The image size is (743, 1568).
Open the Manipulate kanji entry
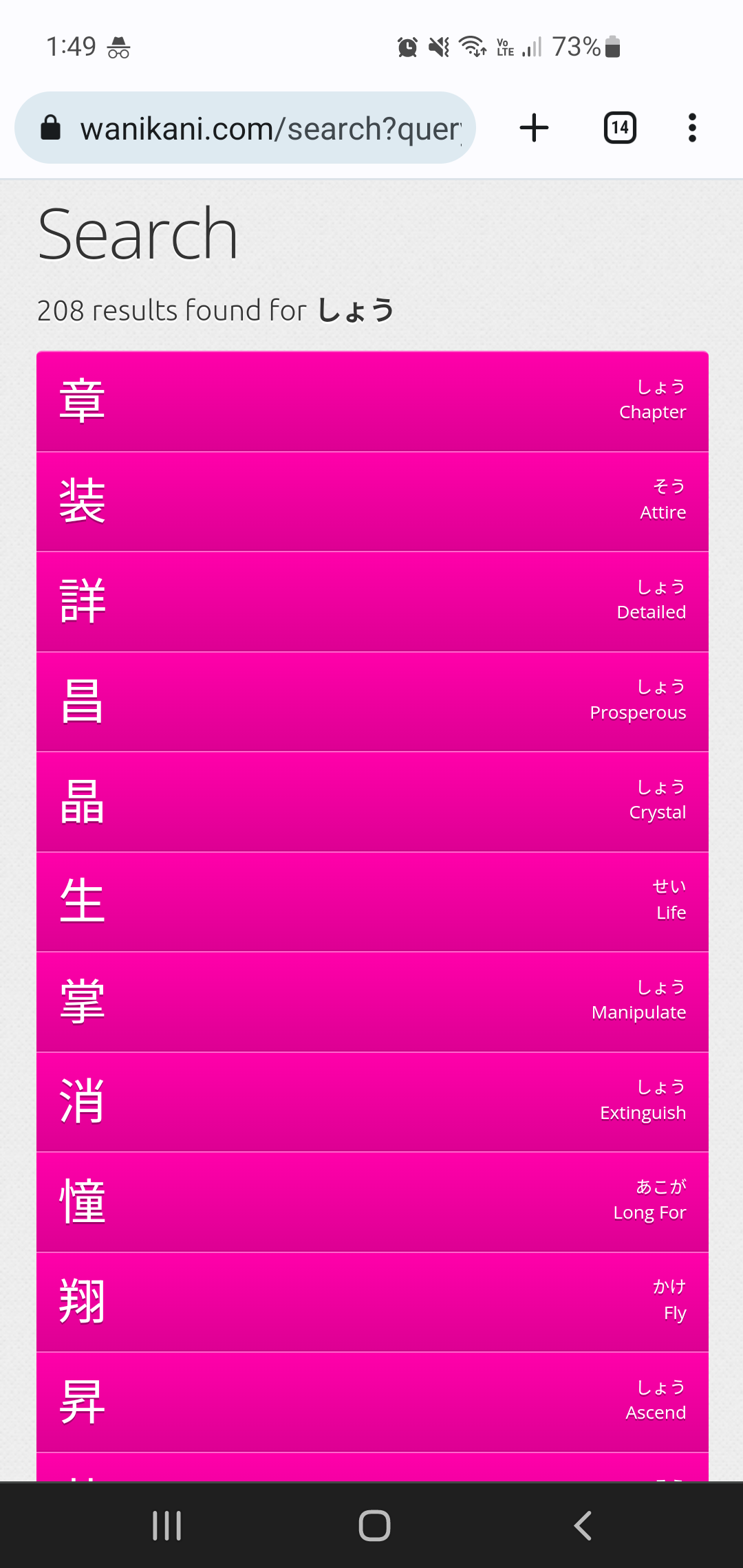(371, 1002)
